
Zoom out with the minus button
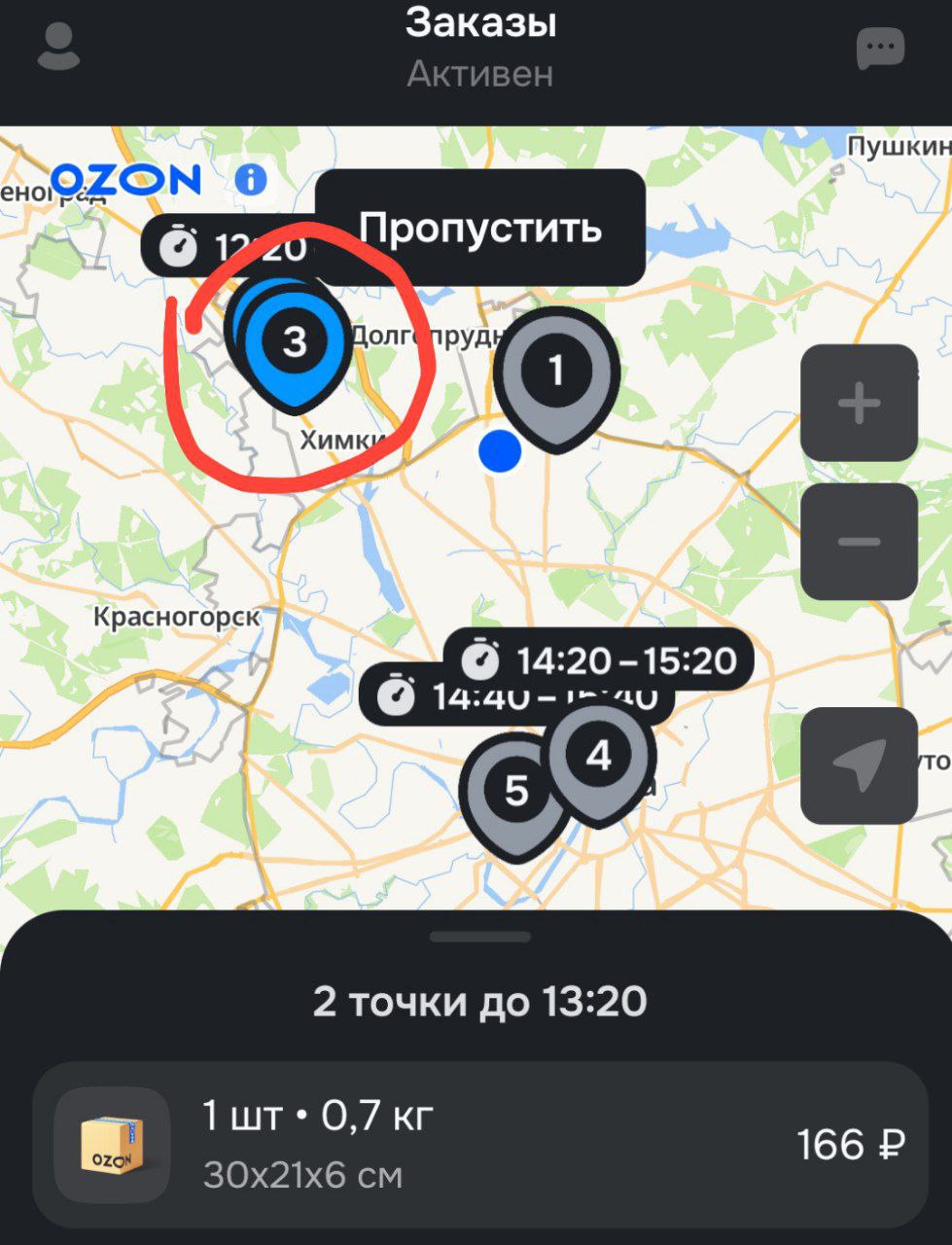tap(859, 542)
